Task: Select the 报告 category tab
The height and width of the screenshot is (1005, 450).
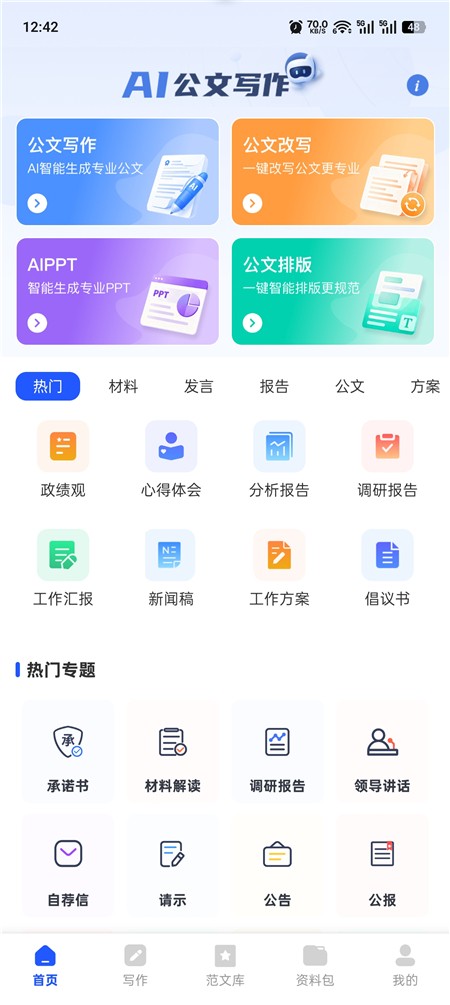Action: pos(274,386)
